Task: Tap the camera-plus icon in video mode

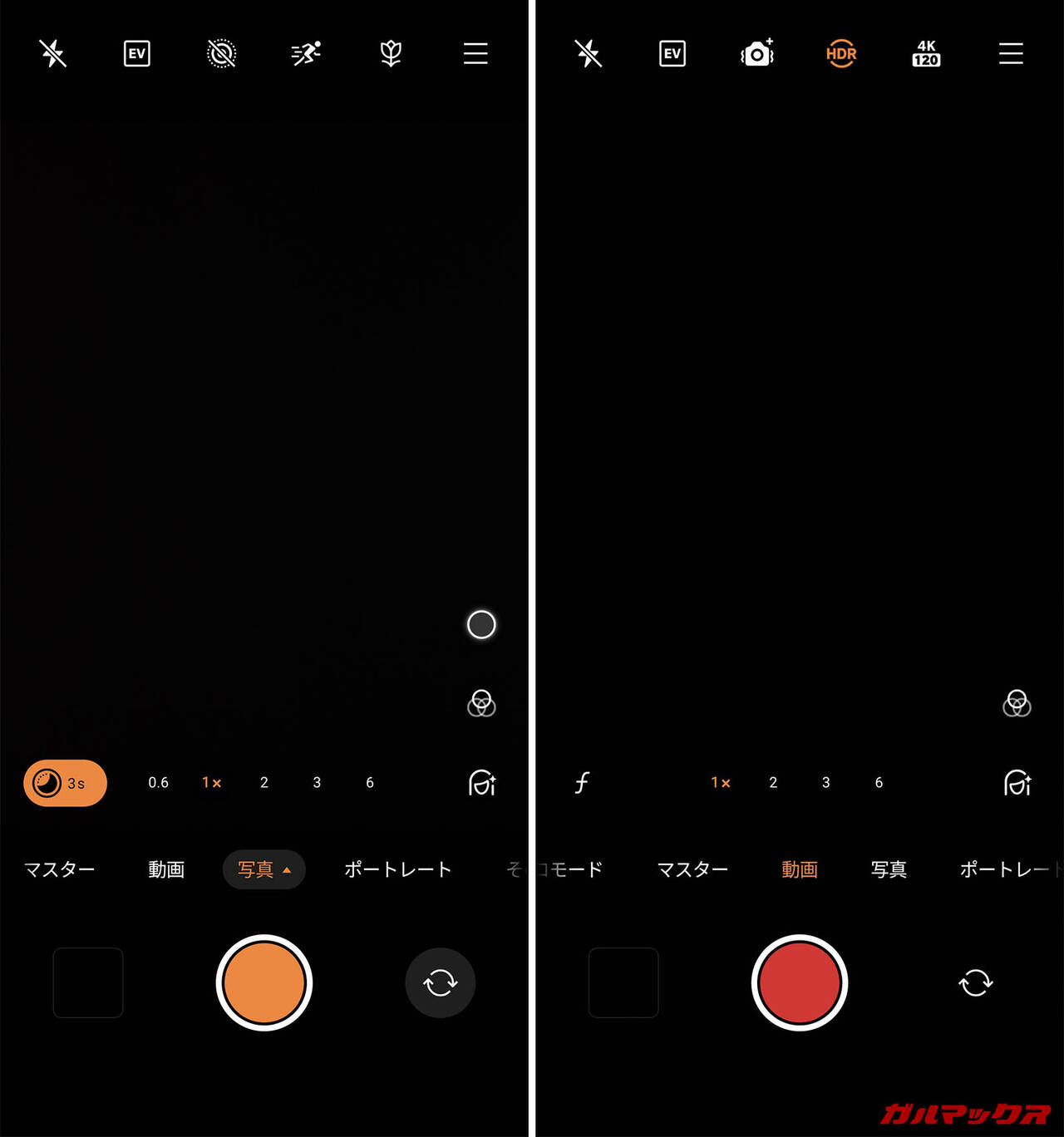Action: click(x=757, y=54)
